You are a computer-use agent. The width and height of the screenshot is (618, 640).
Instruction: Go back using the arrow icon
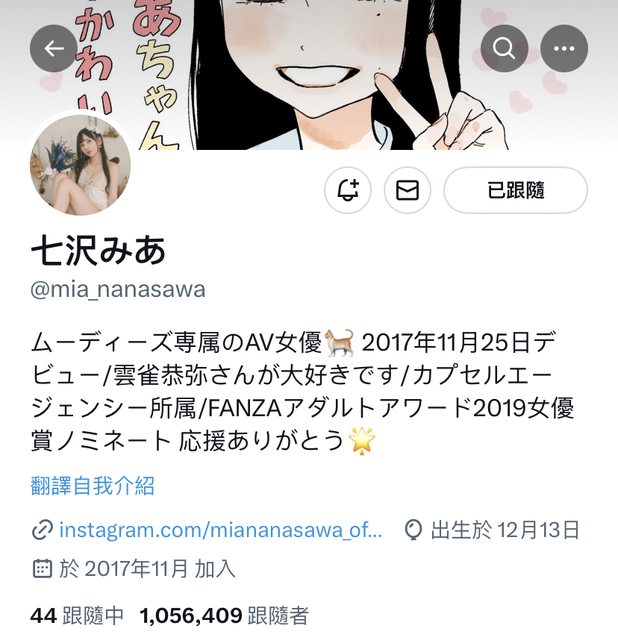click(53, 48)
